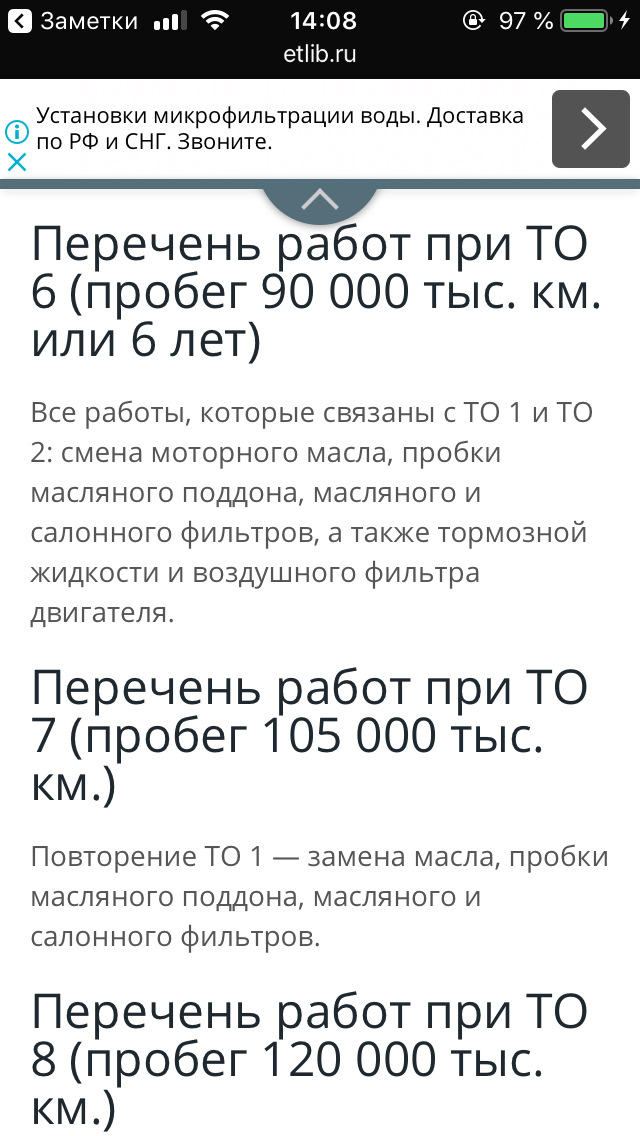Open the water microfiltration ad arrow

click(x=591, y=129)
